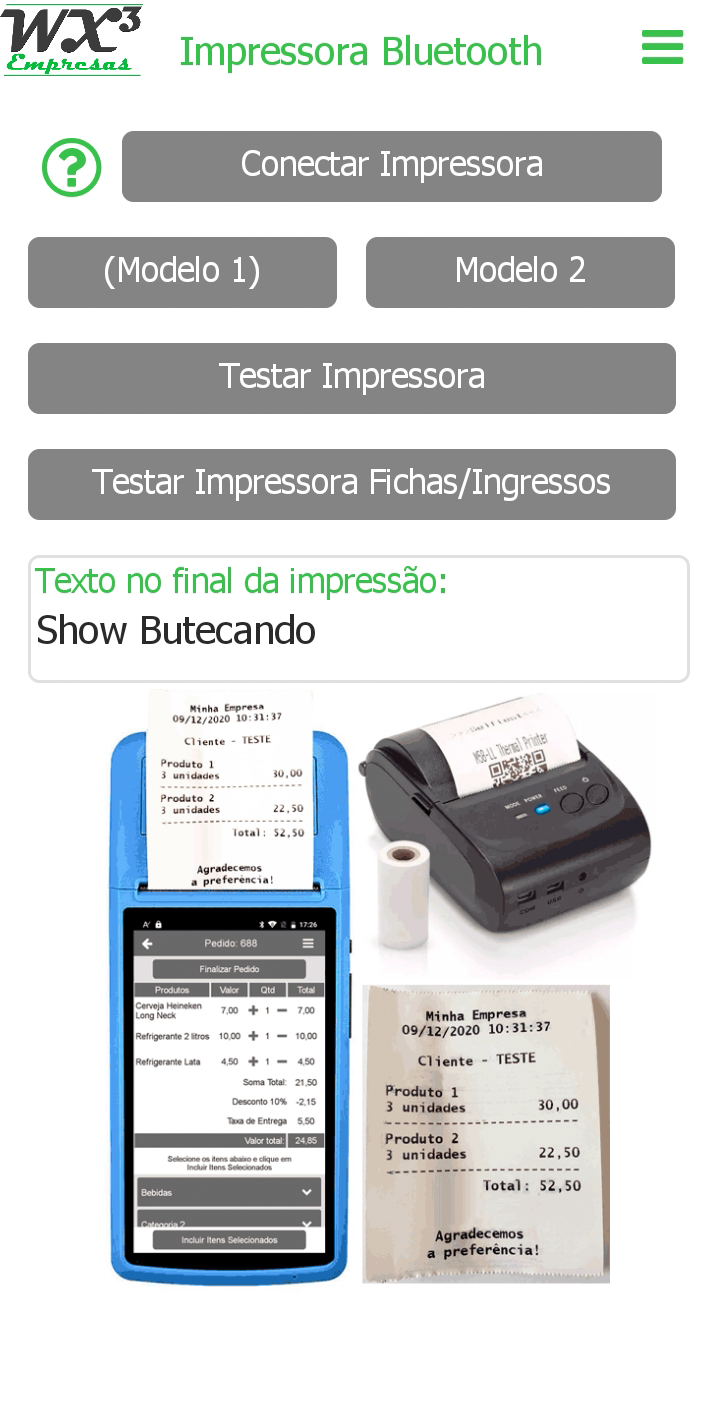Edit the Texto no final da impressão field
This screenshot has width=720, height=1418.
click(x=358, y=632)
